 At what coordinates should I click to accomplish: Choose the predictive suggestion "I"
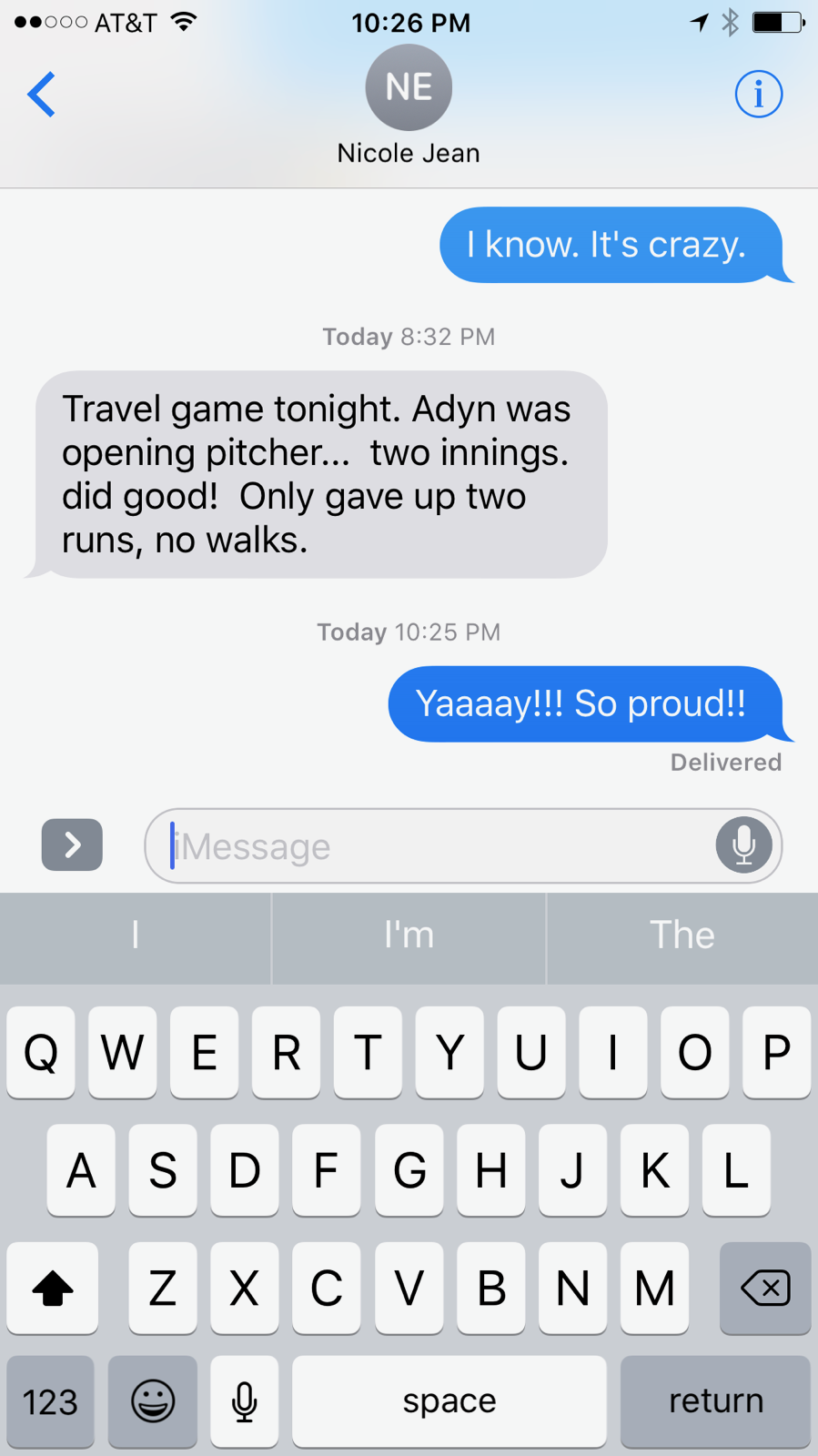tap(135, 935)
